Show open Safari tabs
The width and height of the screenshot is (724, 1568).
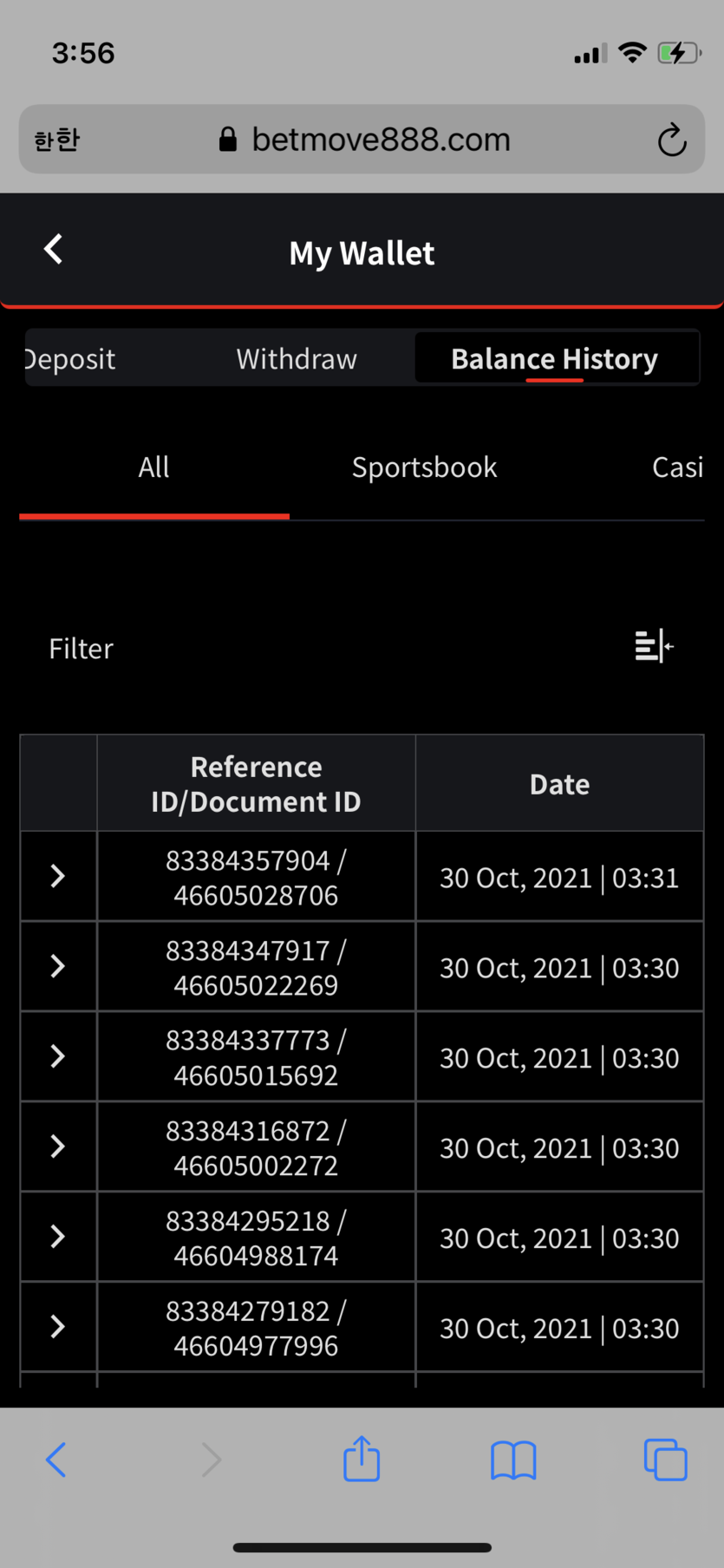click(x=666, y=1460)
